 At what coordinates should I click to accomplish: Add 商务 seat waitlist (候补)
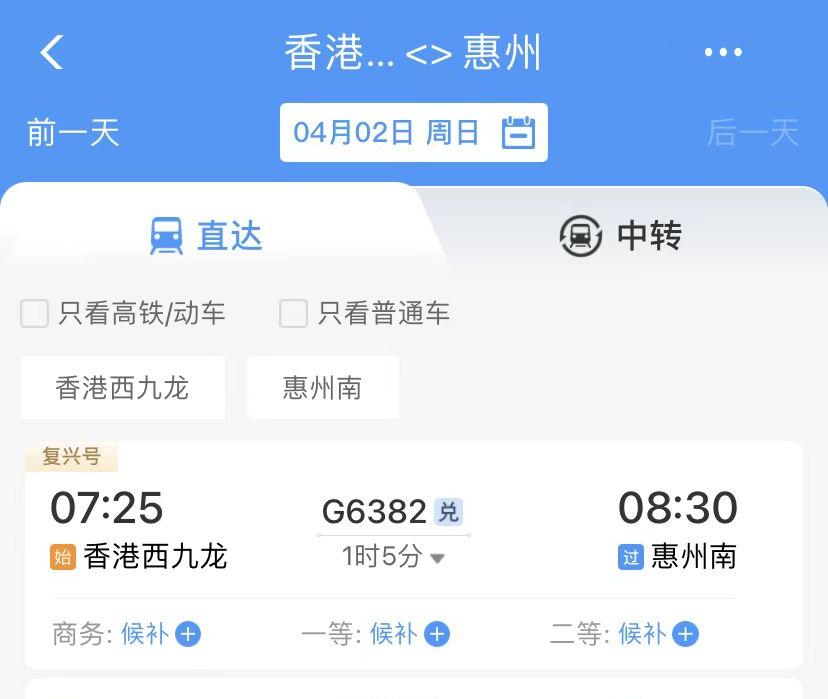coord(188,633)
